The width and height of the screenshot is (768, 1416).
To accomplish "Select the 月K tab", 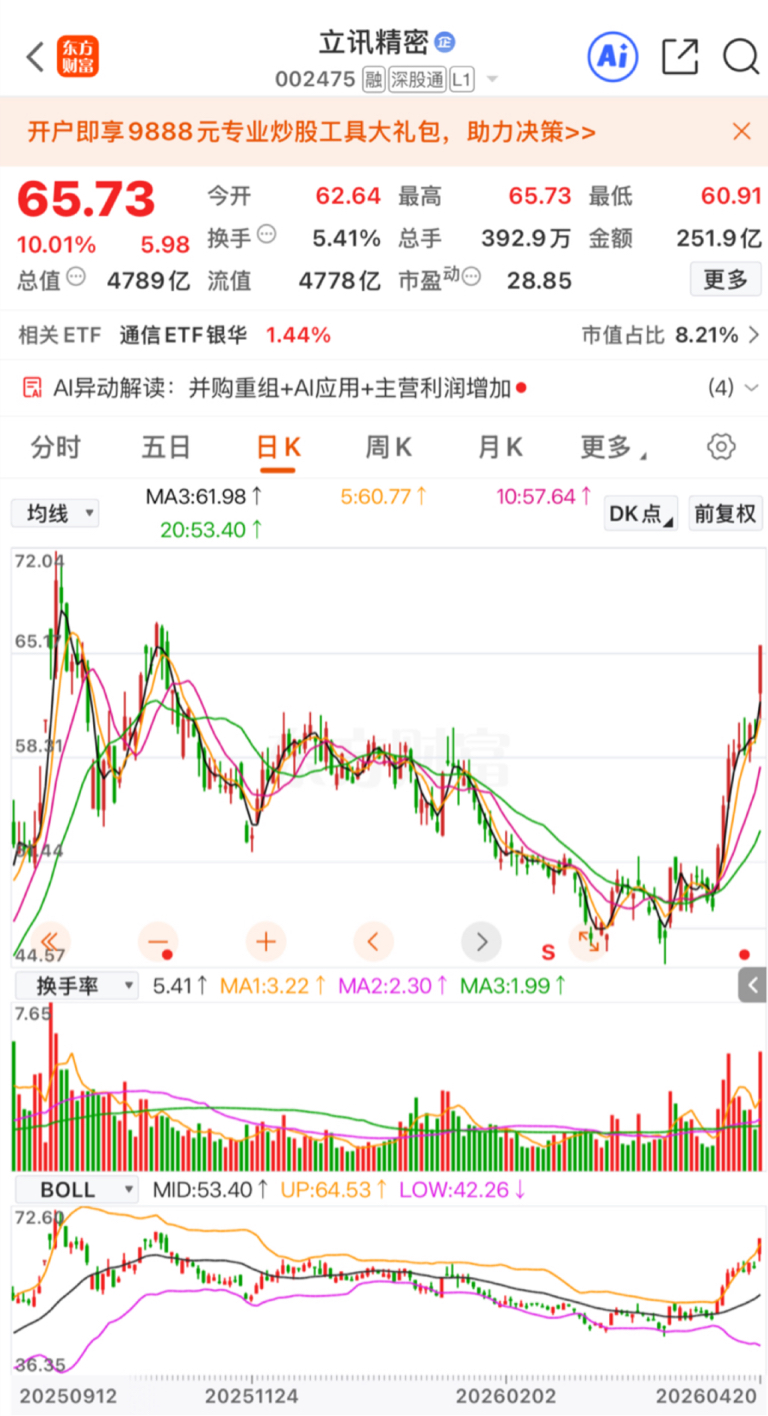I will (x=500, y=447).
